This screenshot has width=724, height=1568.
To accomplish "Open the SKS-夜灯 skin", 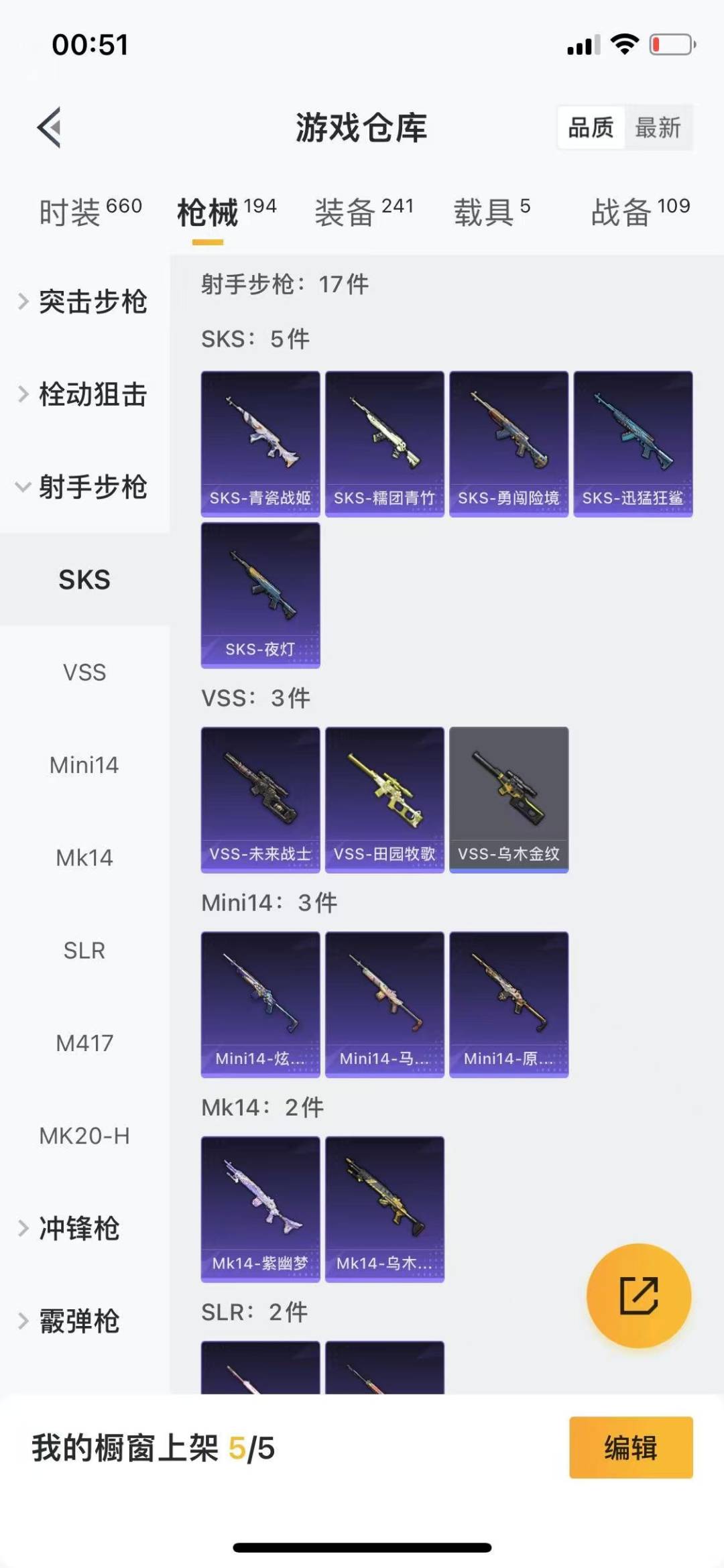I will coord(260,595).
